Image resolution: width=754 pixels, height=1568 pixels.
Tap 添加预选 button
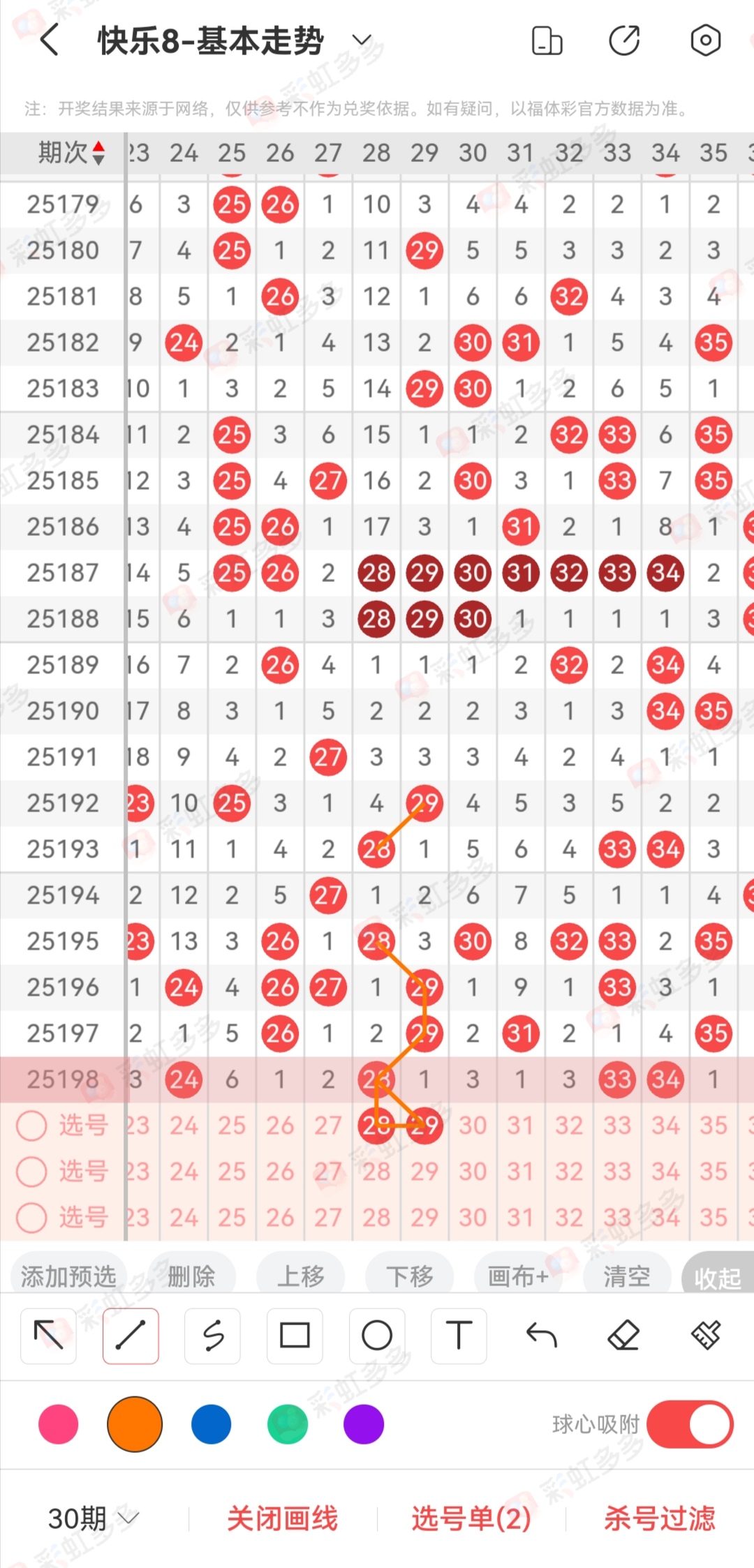tap(68, 1276)
